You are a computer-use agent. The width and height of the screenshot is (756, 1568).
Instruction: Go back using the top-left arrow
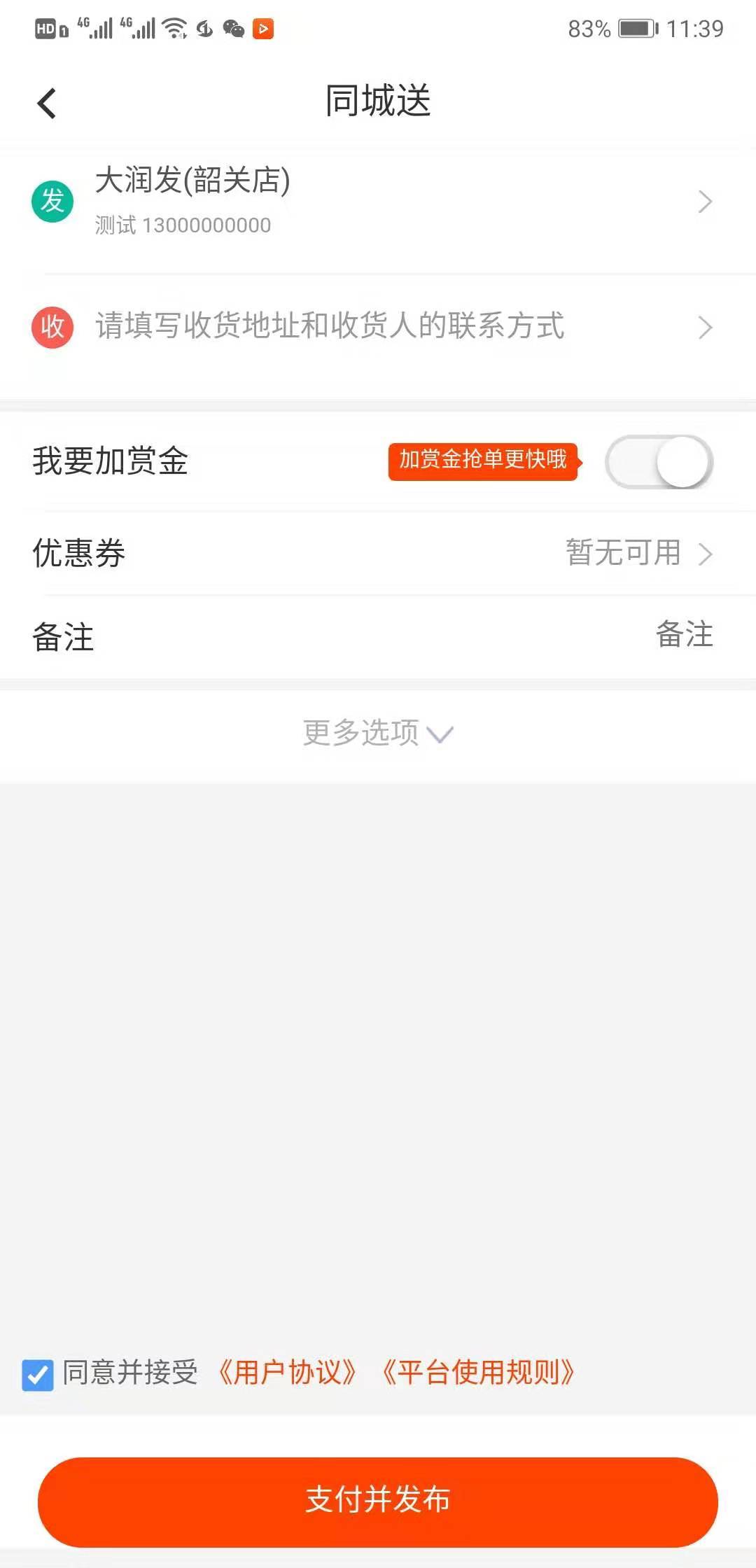pyautogui.click(x=46, y=104)
